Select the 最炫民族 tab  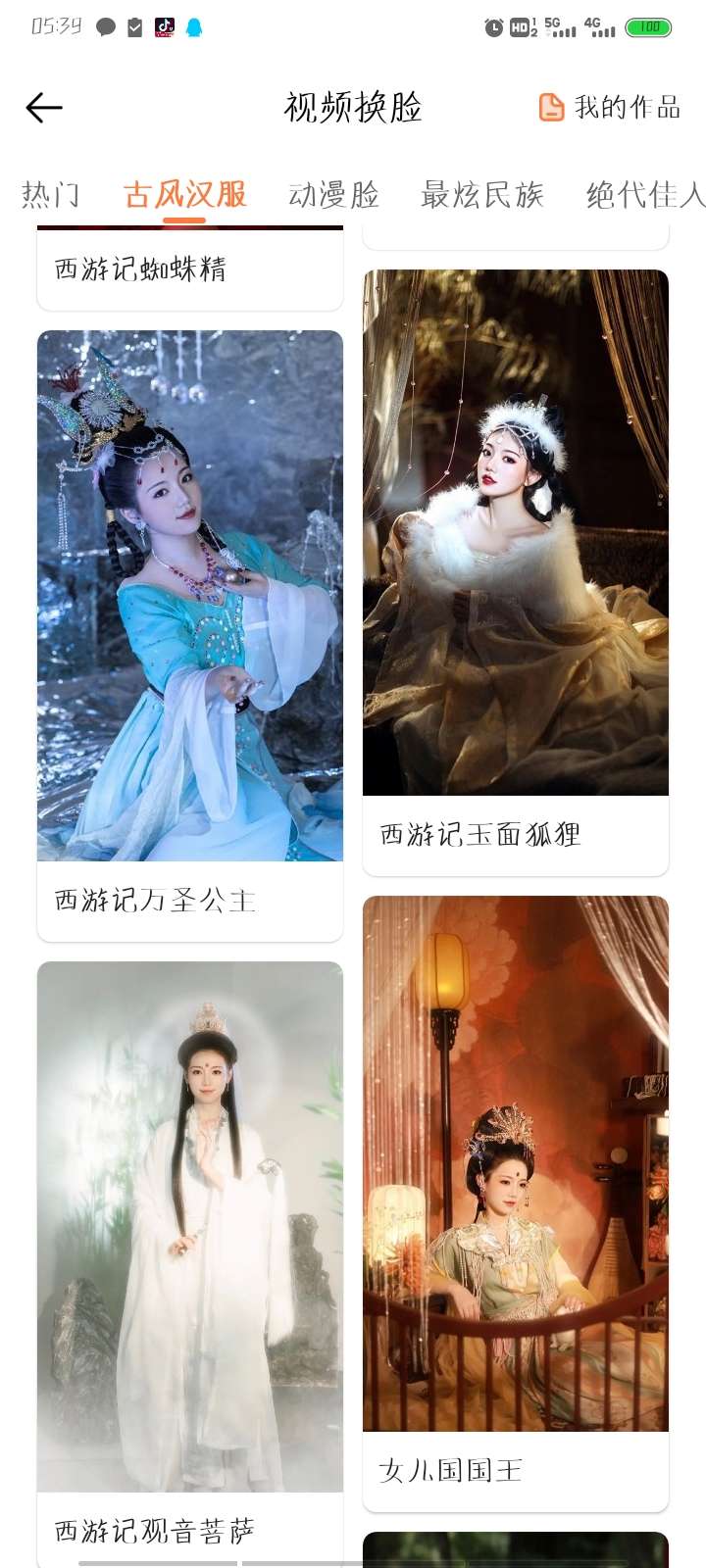point(481,195)
